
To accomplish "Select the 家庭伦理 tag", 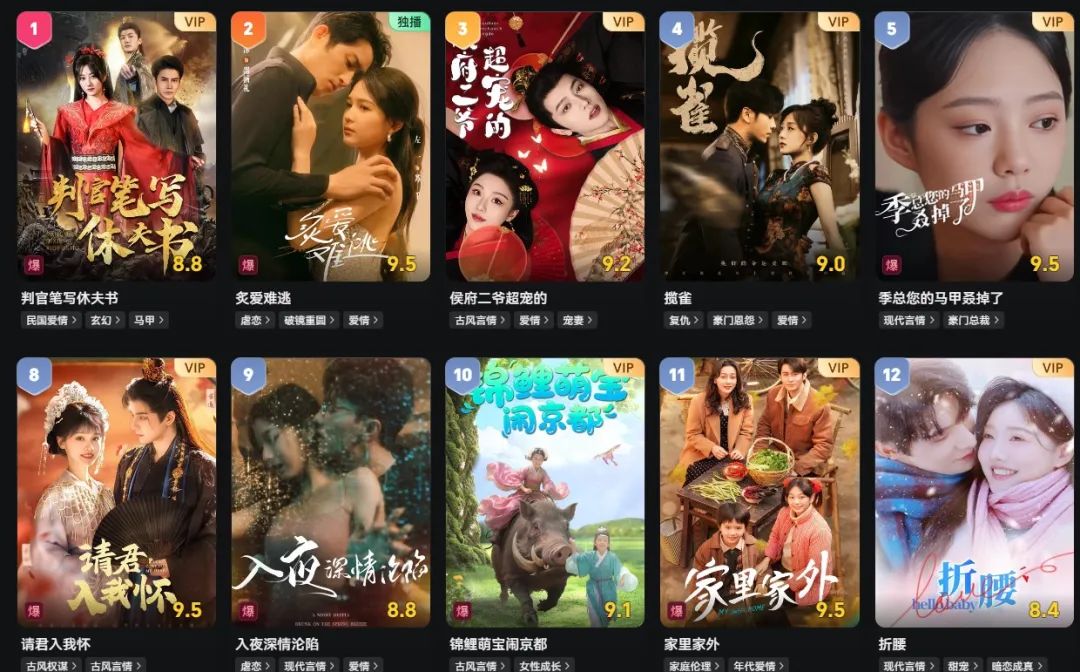I will [x=694, y=665].
